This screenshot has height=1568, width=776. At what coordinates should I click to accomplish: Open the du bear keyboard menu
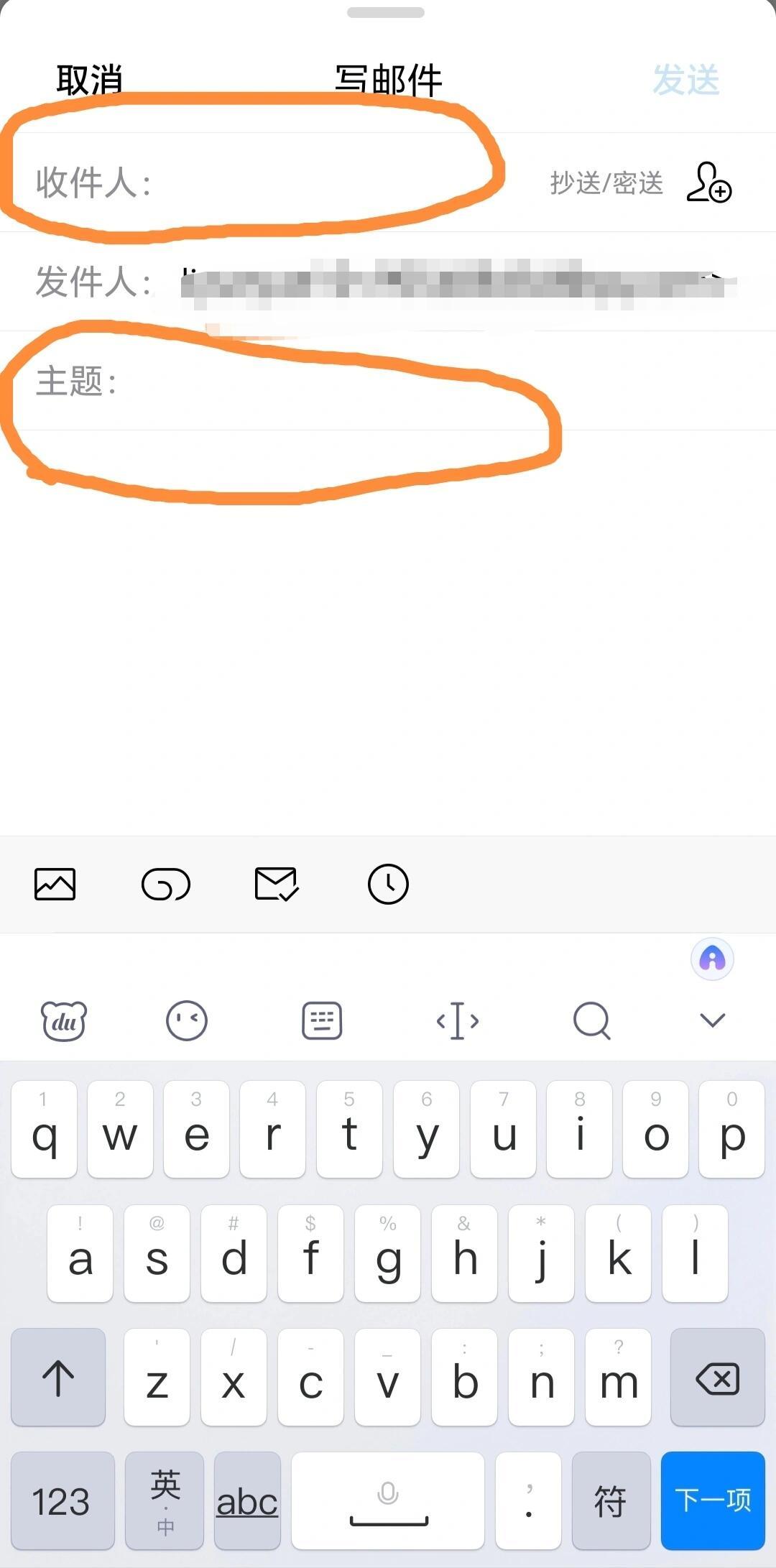[64, 1020]
